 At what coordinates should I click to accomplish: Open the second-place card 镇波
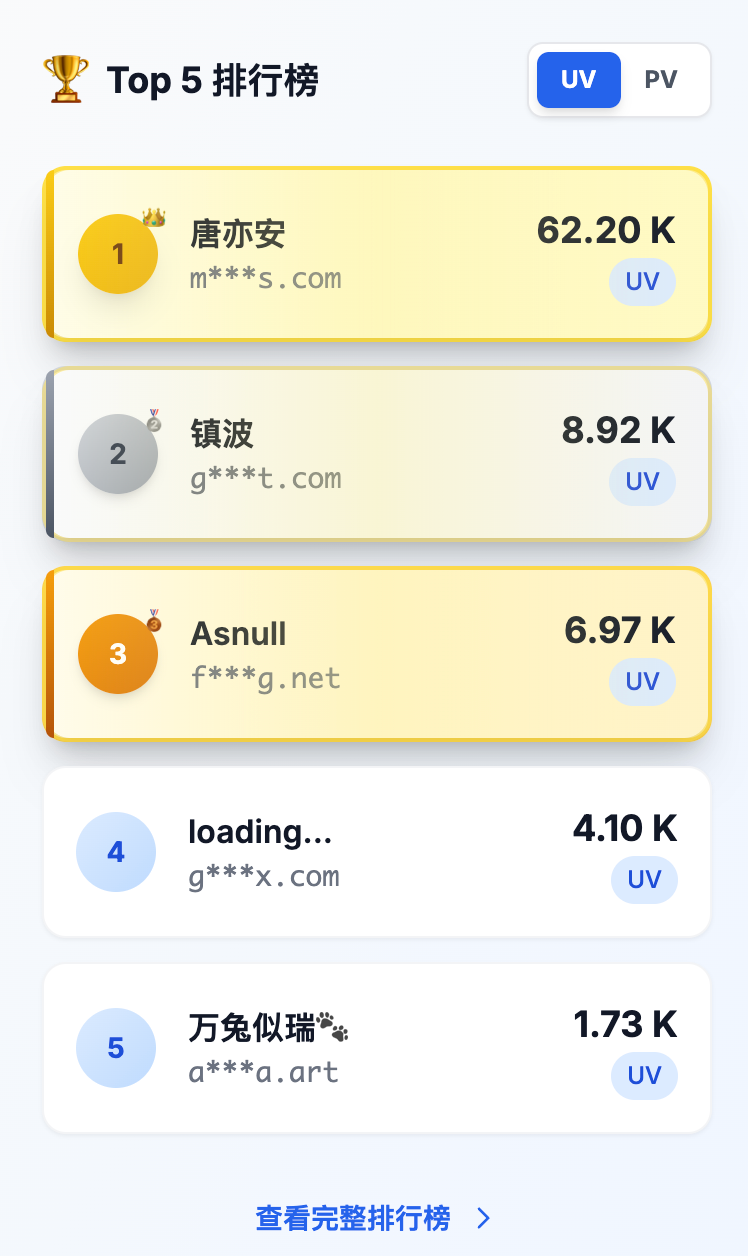378,454
